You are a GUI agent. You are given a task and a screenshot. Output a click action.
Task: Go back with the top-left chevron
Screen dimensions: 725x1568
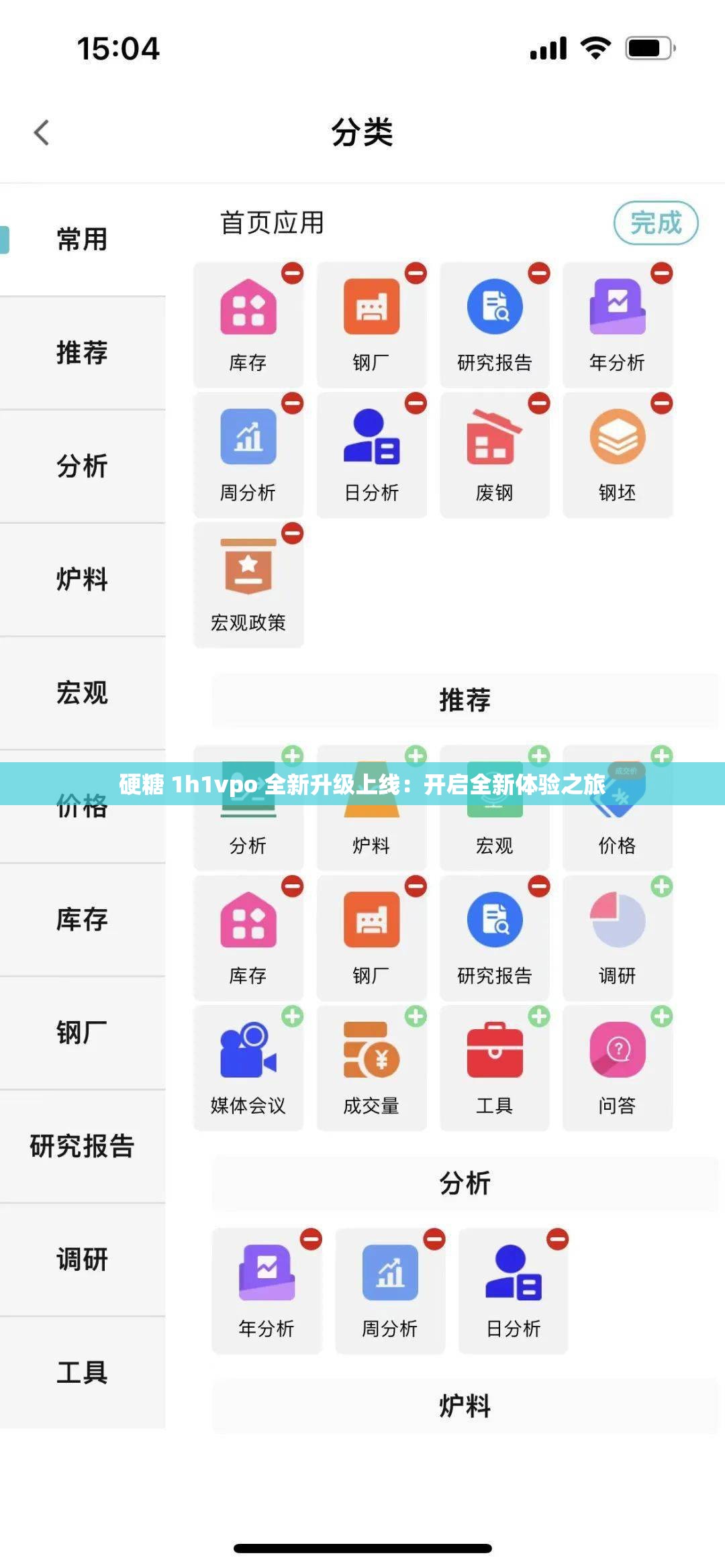(42, 132)
